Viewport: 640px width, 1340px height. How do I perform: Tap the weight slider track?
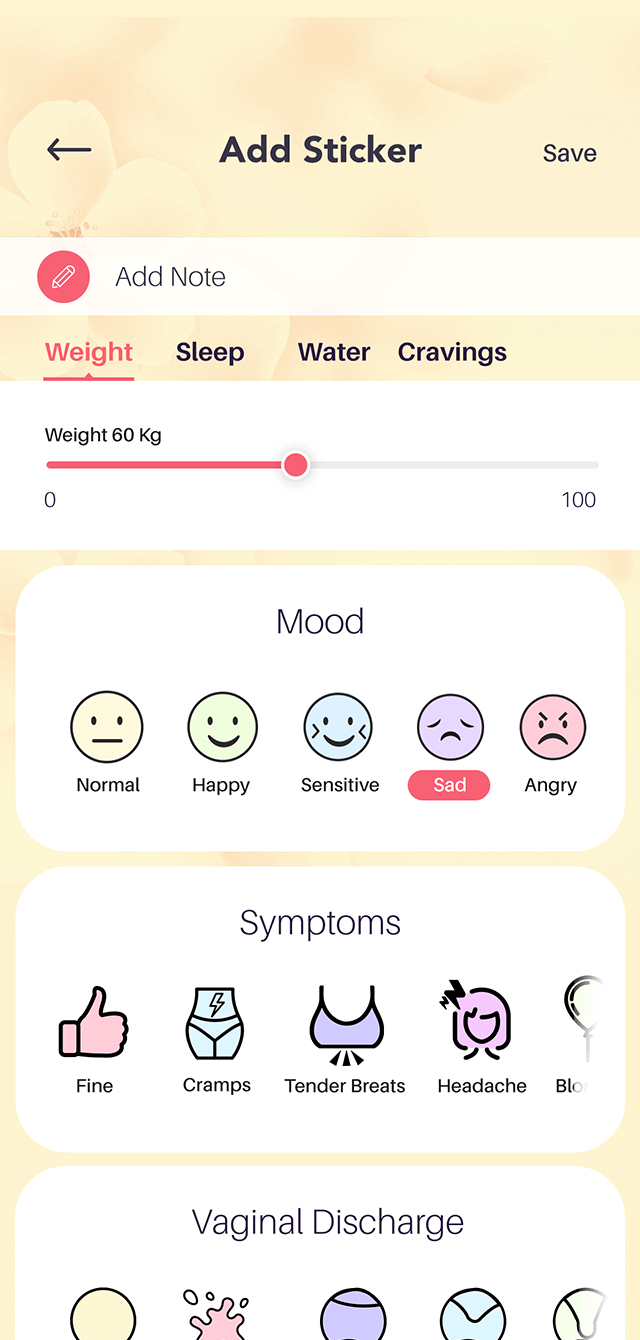click(322, 465)
